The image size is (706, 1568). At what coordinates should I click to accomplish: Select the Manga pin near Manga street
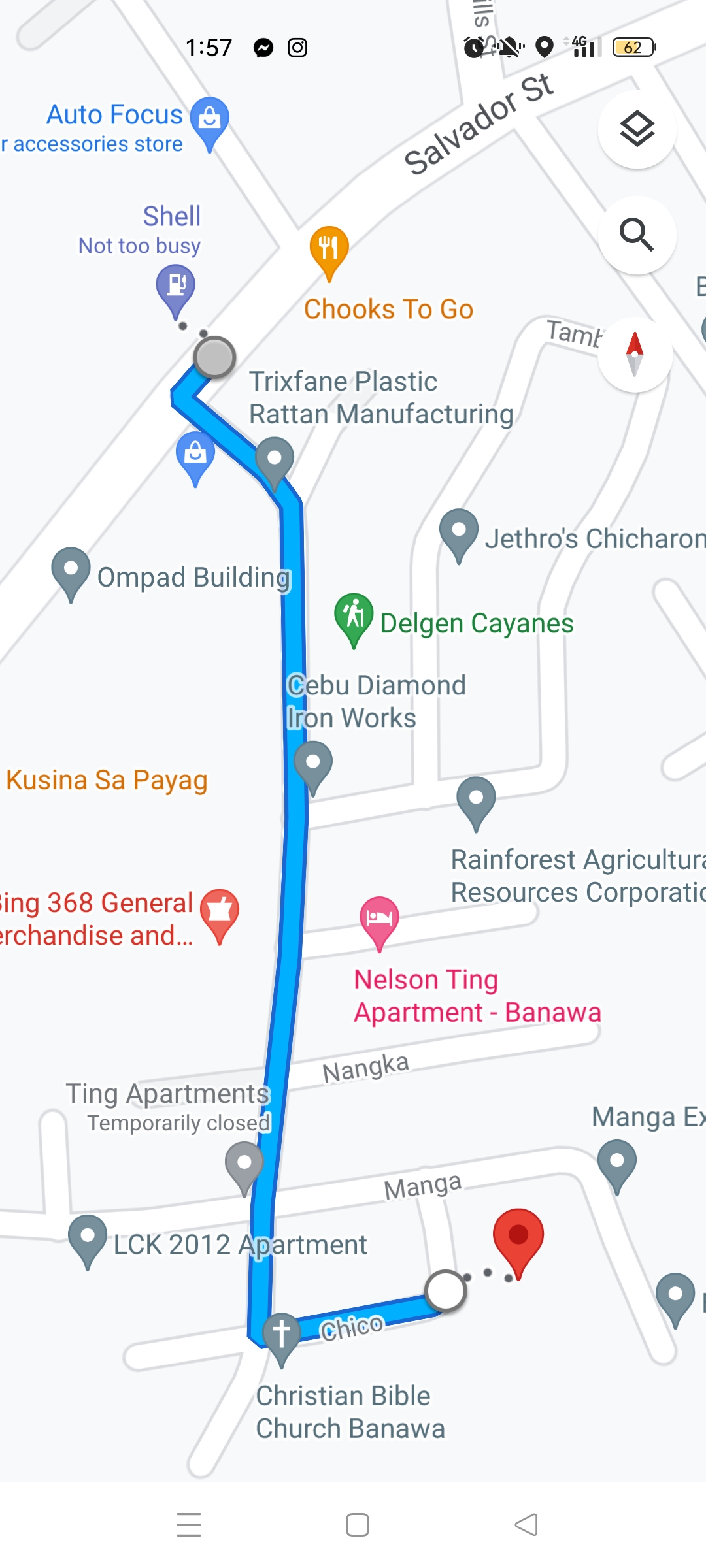616,1163
